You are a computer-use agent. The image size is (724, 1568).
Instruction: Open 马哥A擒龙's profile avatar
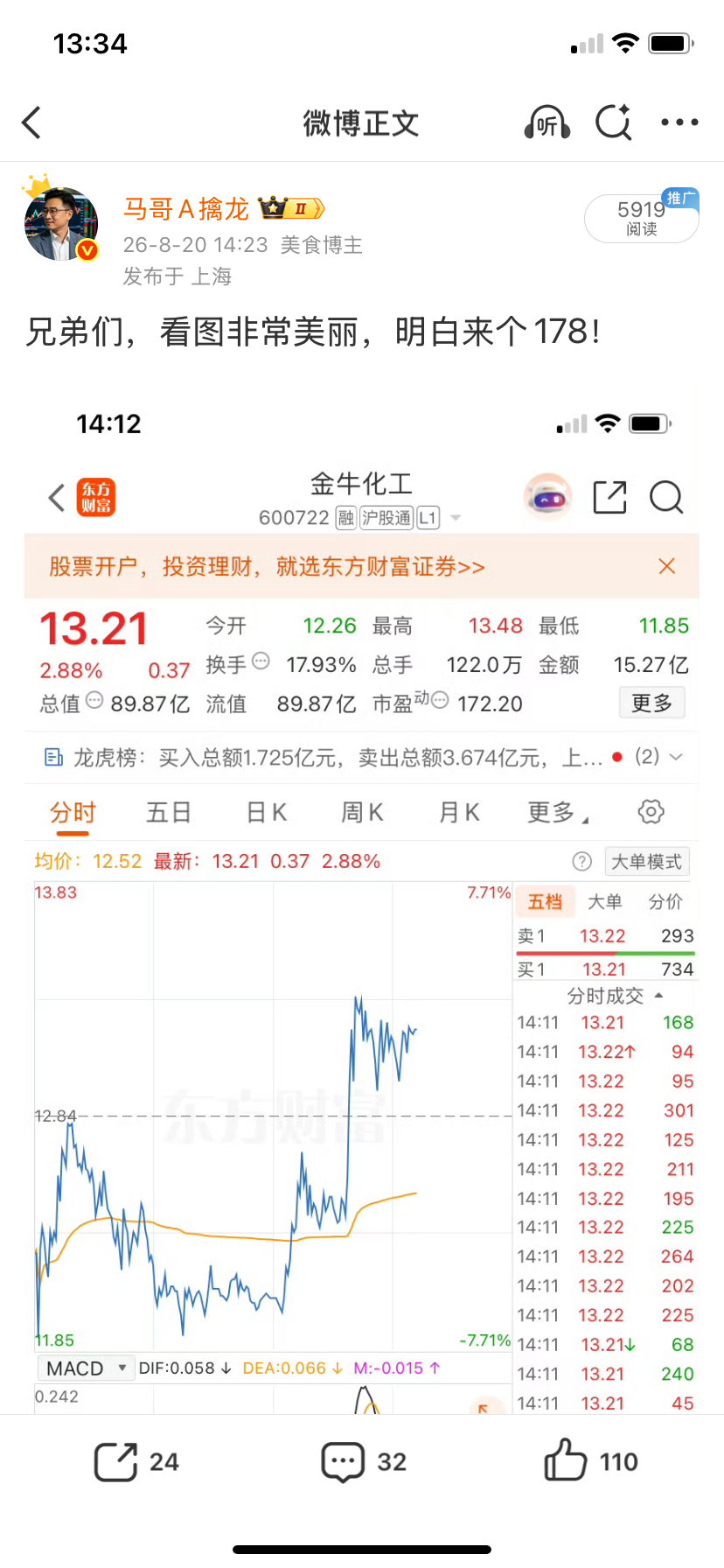click(60, 224)
